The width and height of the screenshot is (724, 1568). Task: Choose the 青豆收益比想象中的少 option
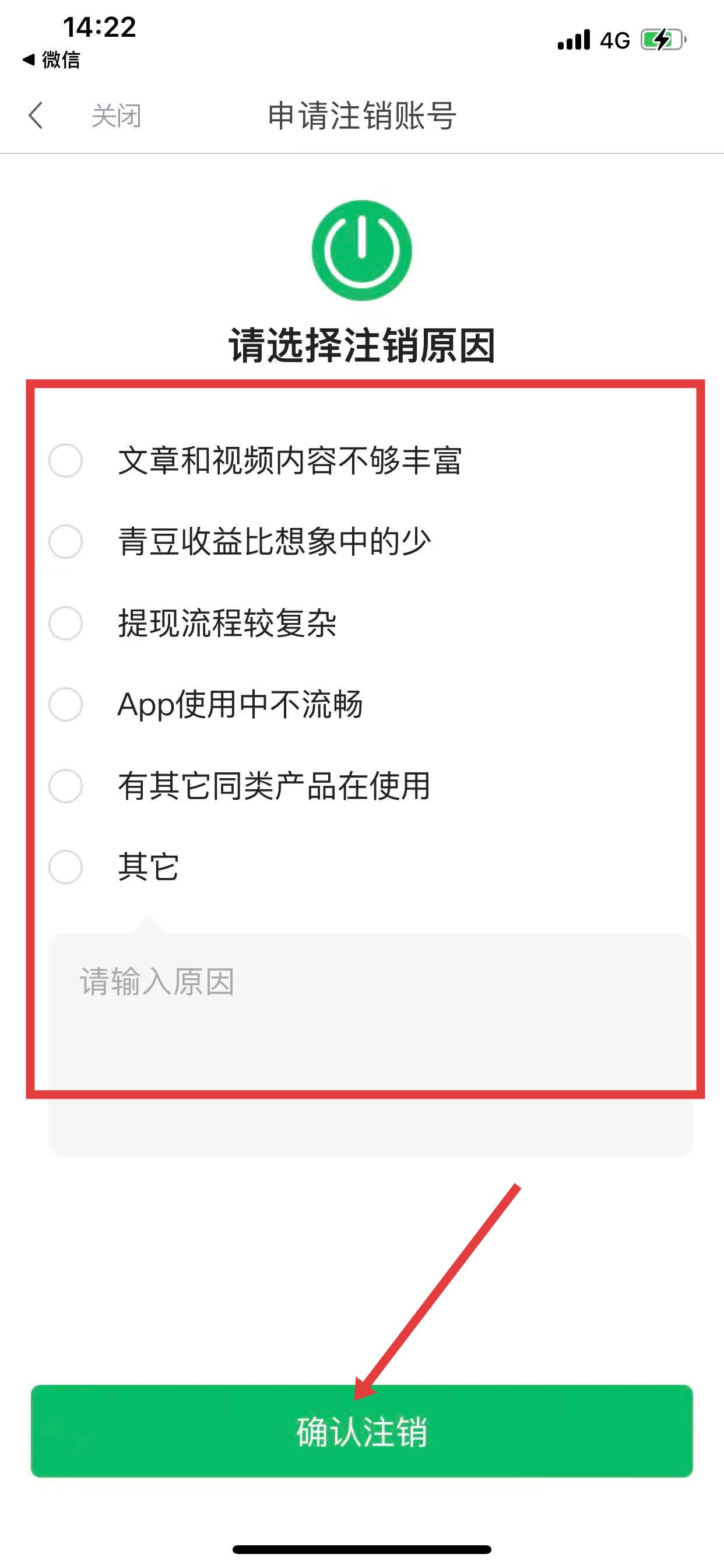(x=66, y=542)
